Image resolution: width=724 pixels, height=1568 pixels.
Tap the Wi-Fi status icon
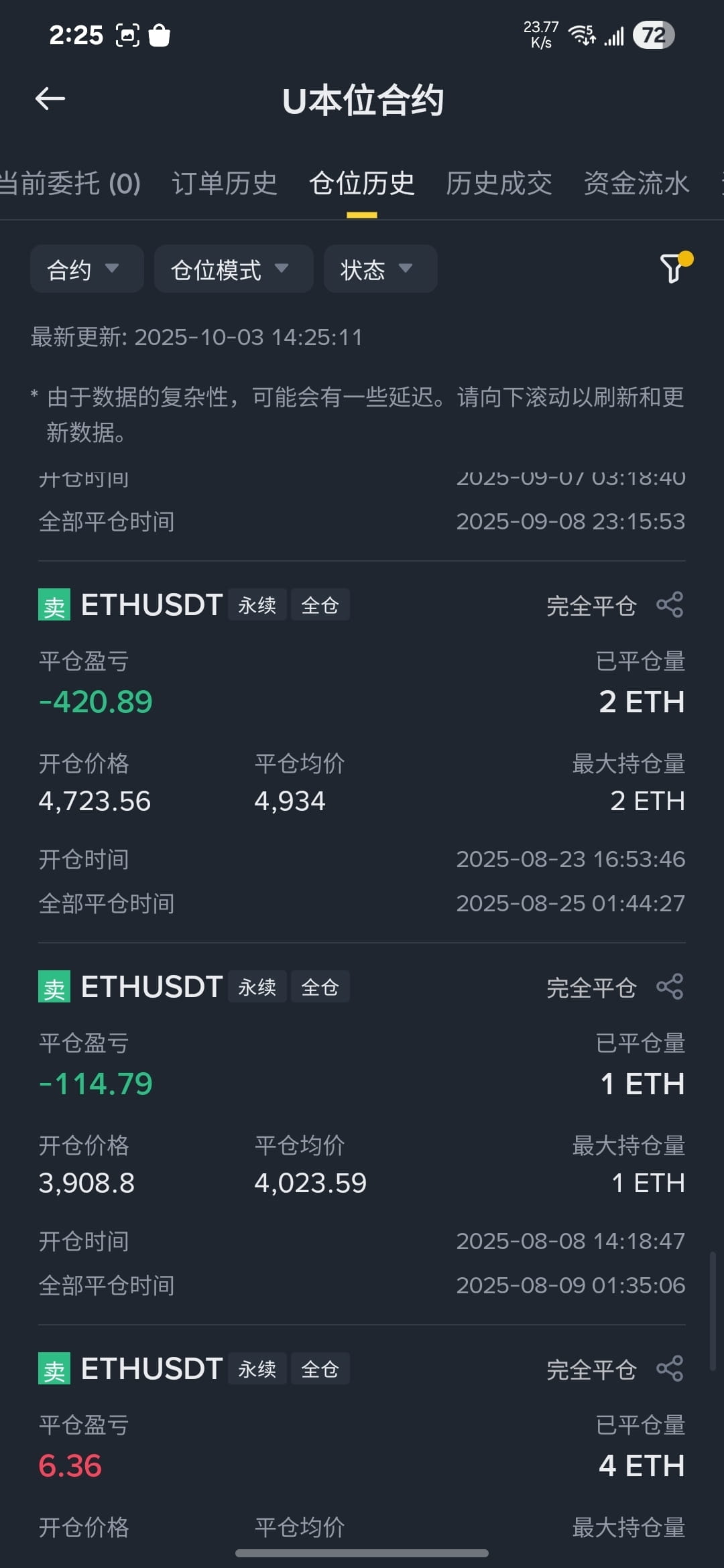pos(581,34)
